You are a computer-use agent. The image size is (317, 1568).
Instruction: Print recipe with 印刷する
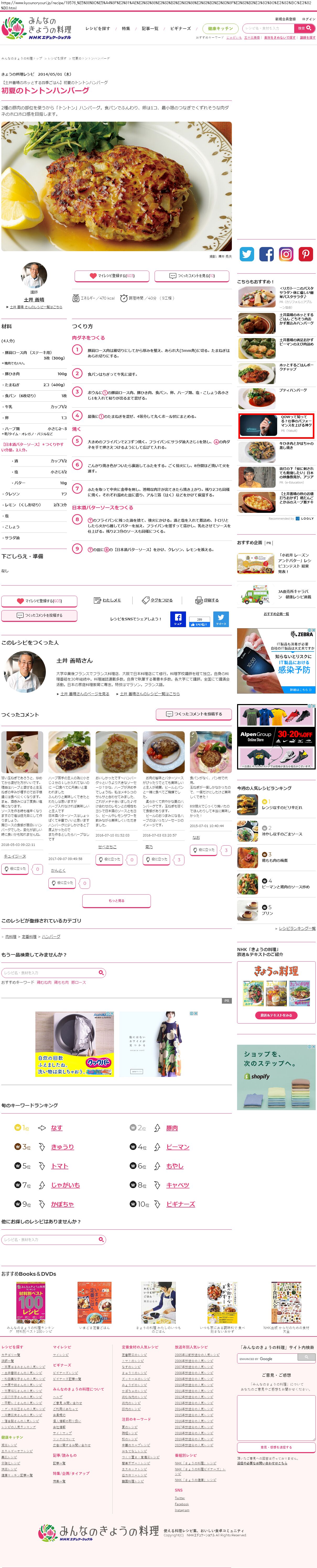tap(207, 600)
